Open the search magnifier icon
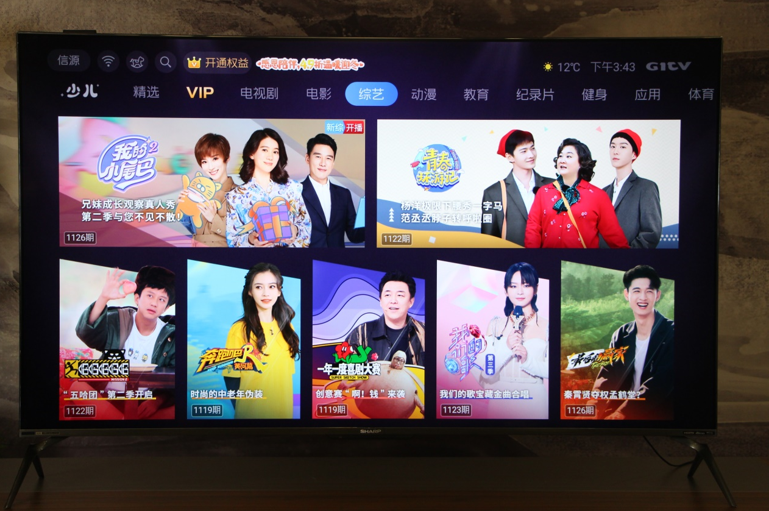 point(166,62)
